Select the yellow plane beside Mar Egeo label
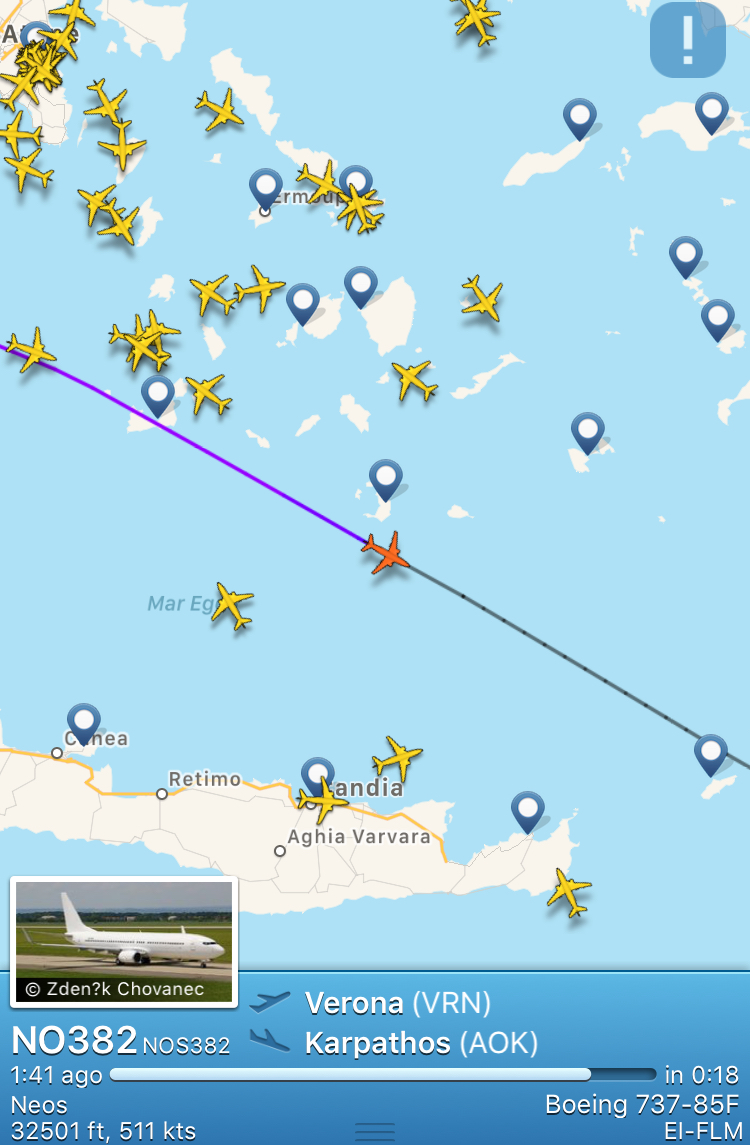750x1145 pixels. [232, 605]
